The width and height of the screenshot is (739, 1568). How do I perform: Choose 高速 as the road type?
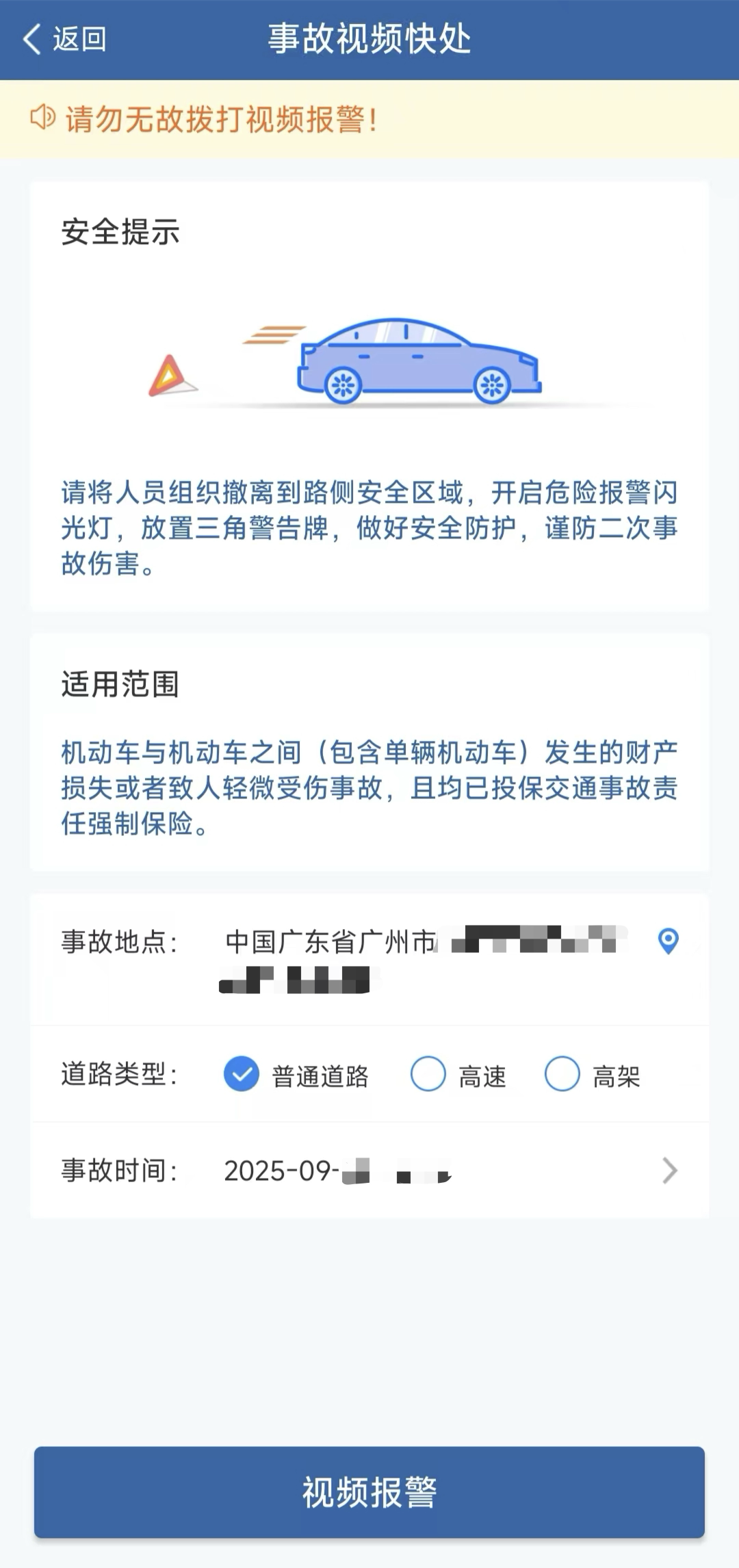428,1074
